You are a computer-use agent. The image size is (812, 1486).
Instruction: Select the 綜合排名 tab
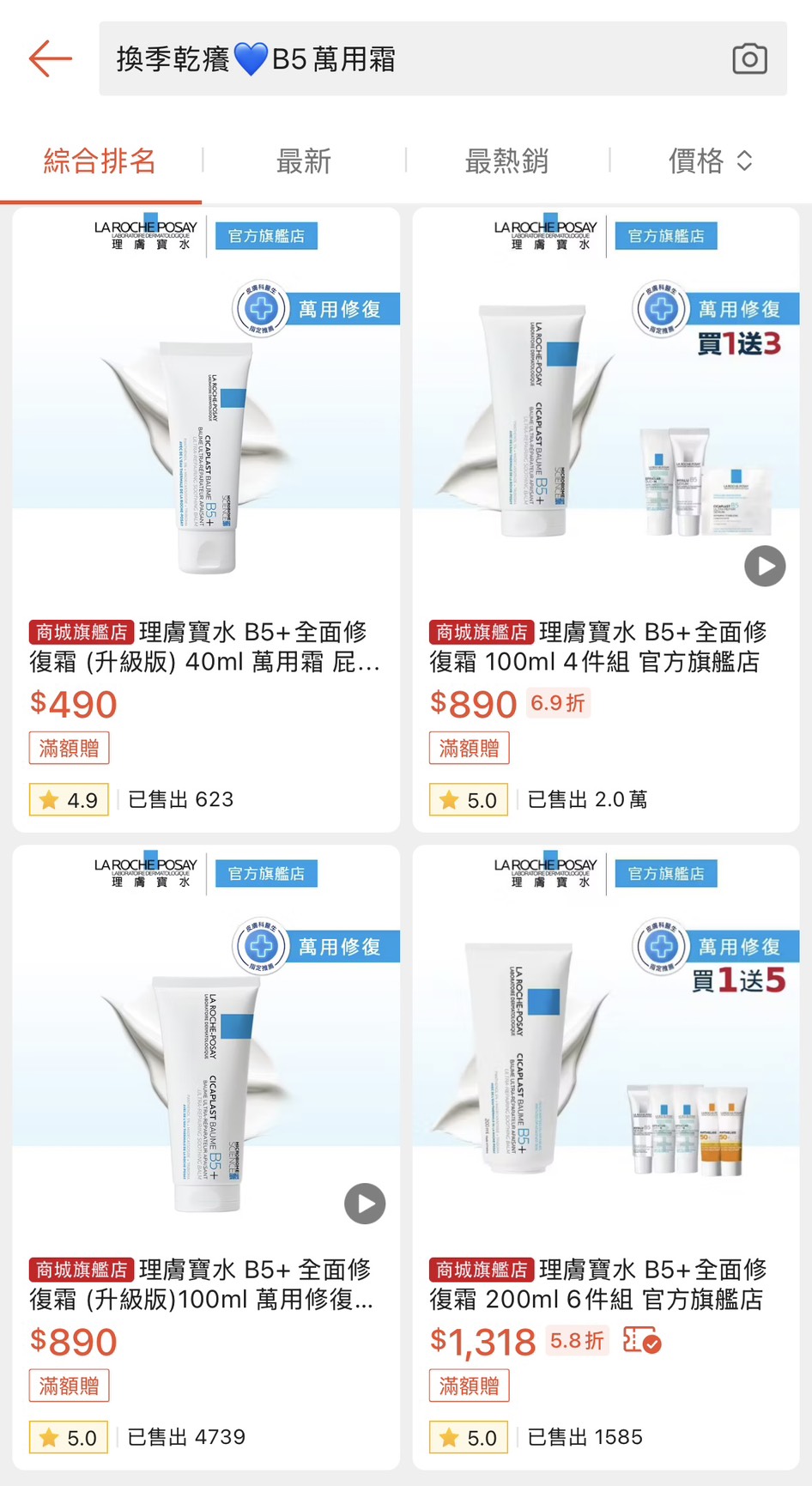pyautogui.click(x=100, y=161)
